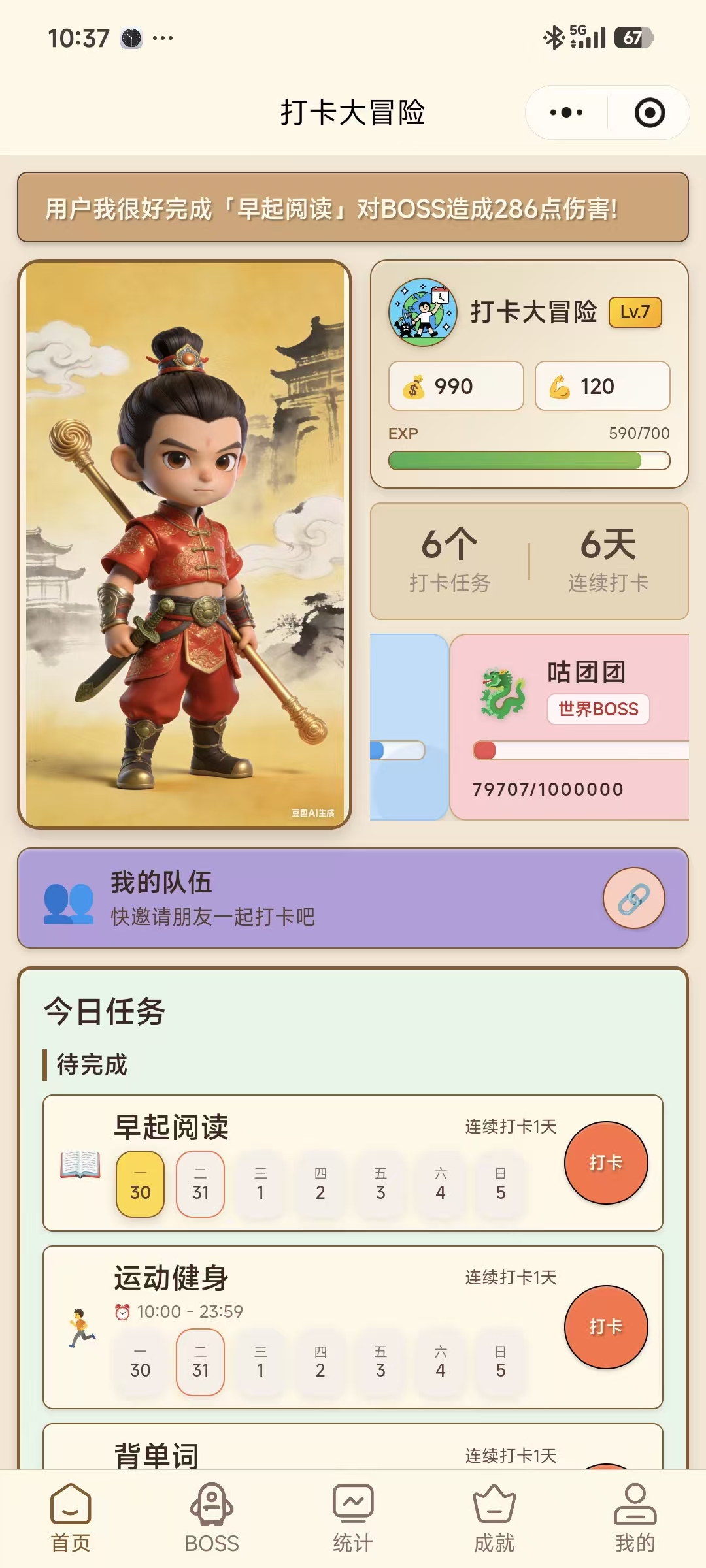Switch to the 我的 tab
The height and width of the screenshot is (1568, 706).
click(635, 1518)
